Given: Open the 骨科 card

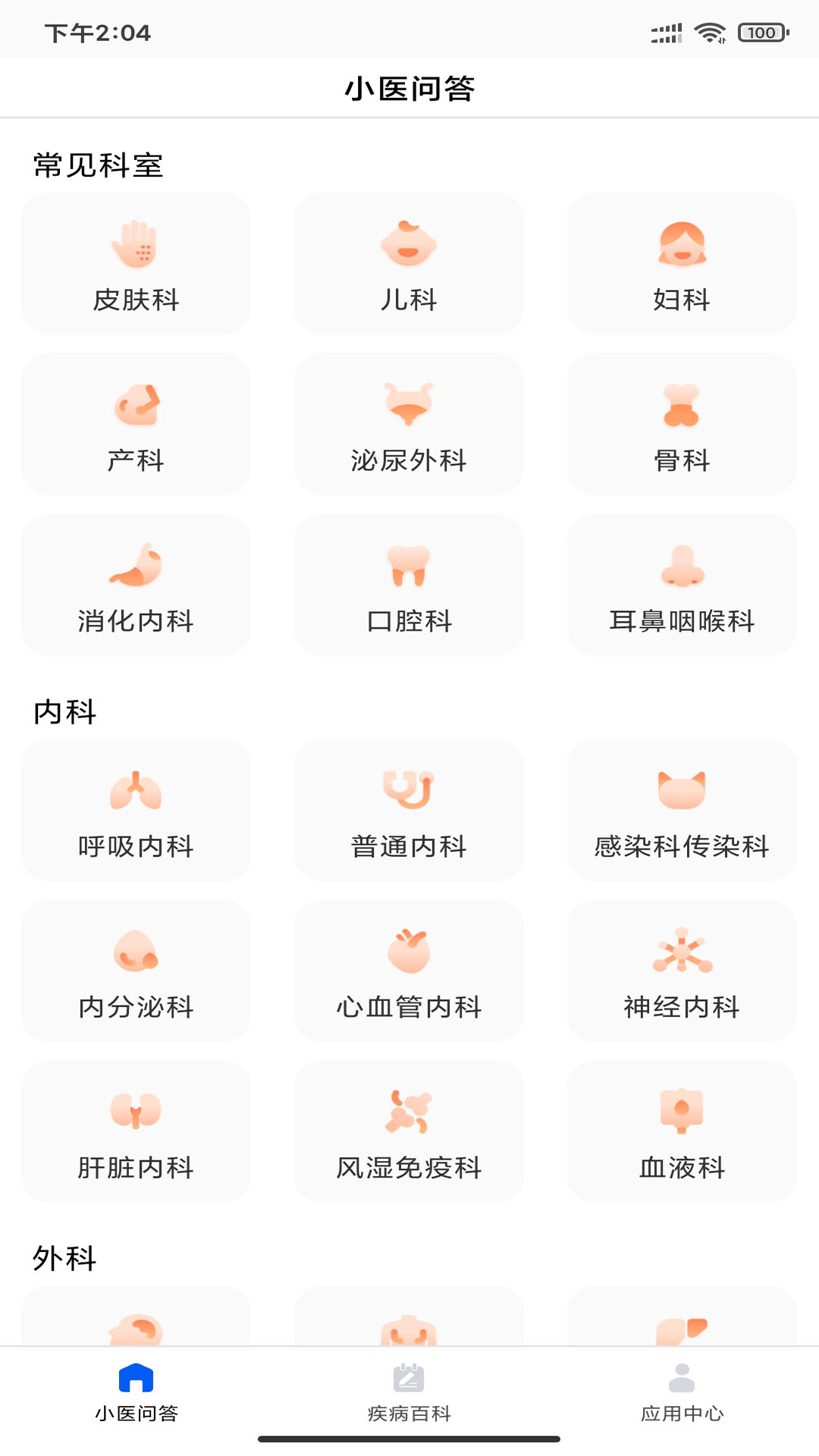Looking at the screenshot, I should coord(682,425).
